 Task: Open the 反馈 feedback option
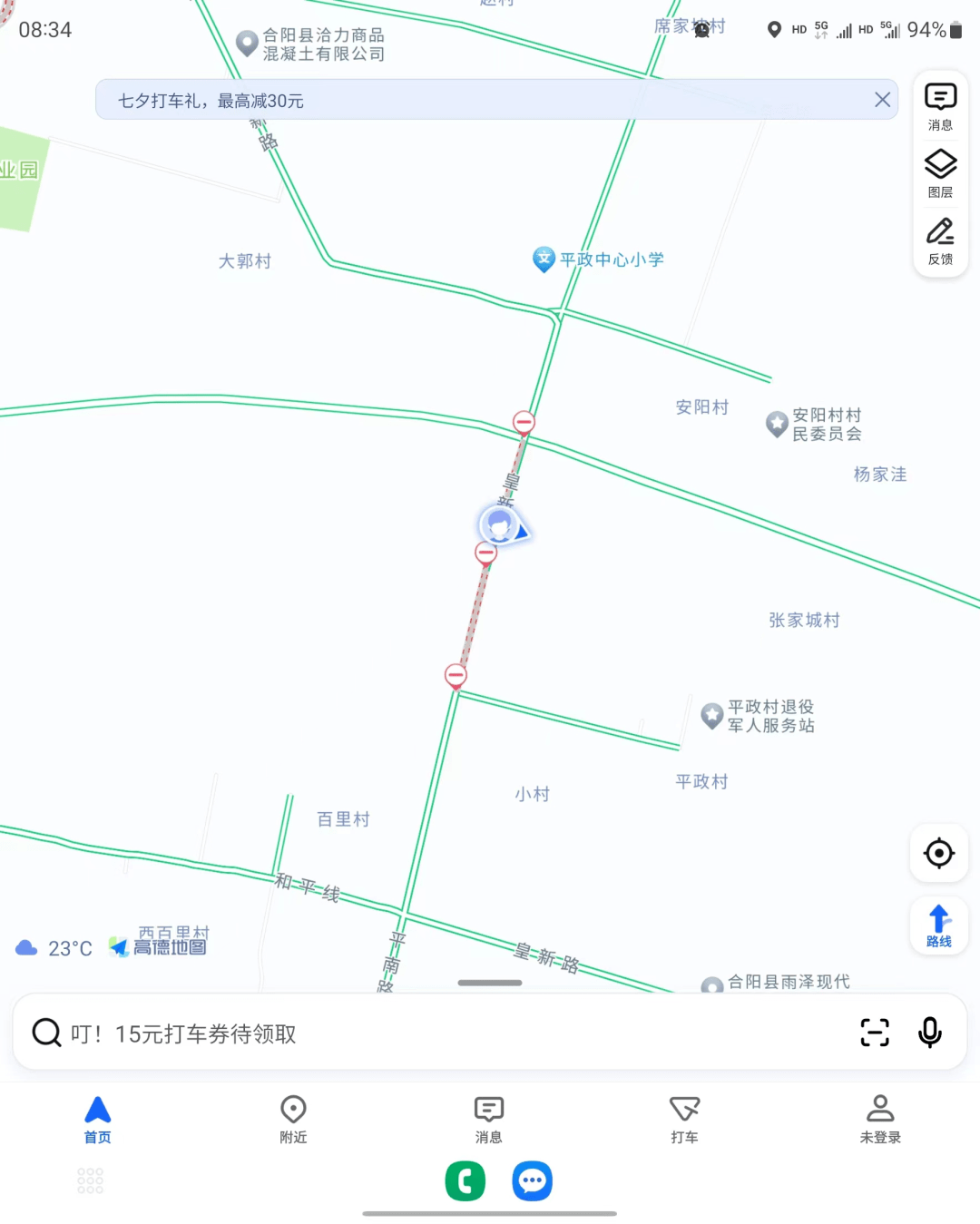pos(940,240)
